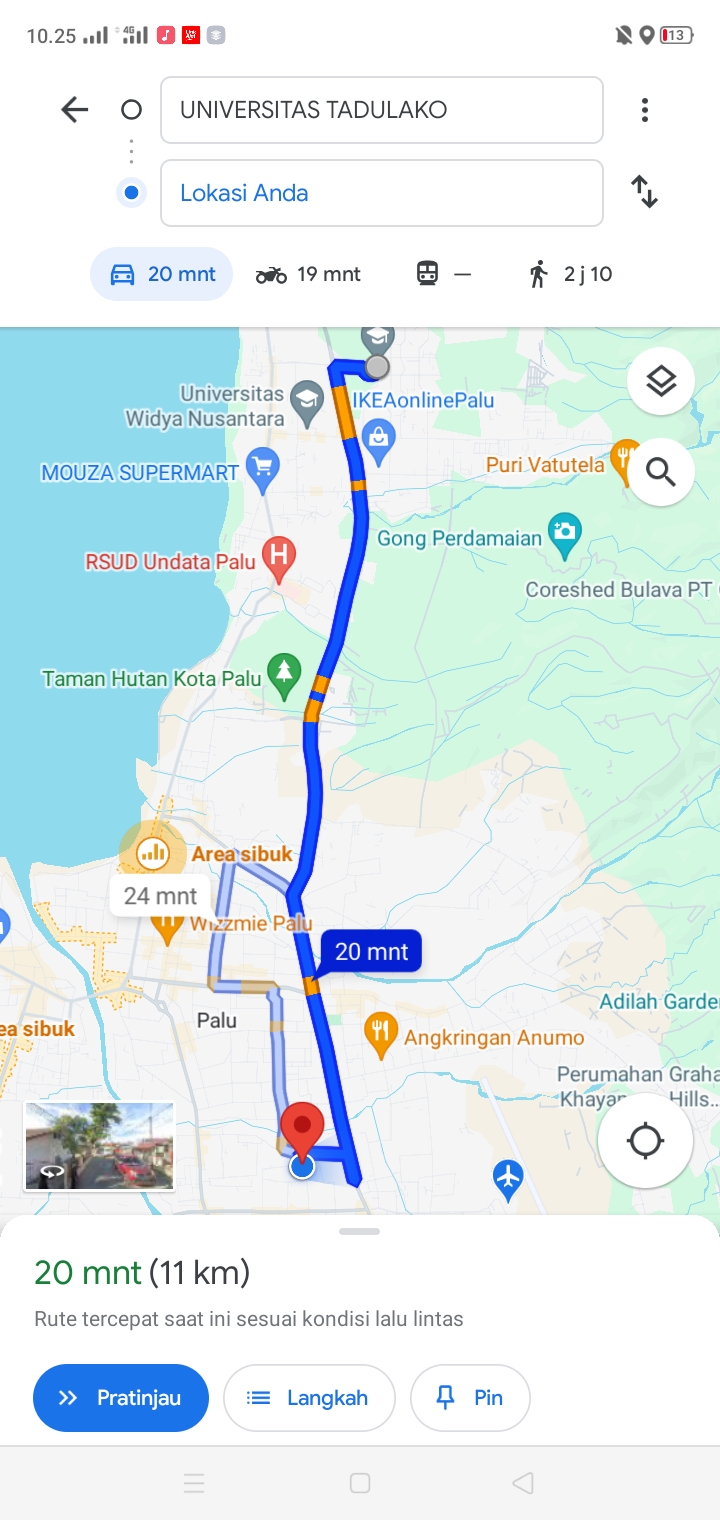Edit the UNIVERSITAS TADULAKO starting point field
The width and height of the screenshot is (720, 1520).
click(382, 110)
